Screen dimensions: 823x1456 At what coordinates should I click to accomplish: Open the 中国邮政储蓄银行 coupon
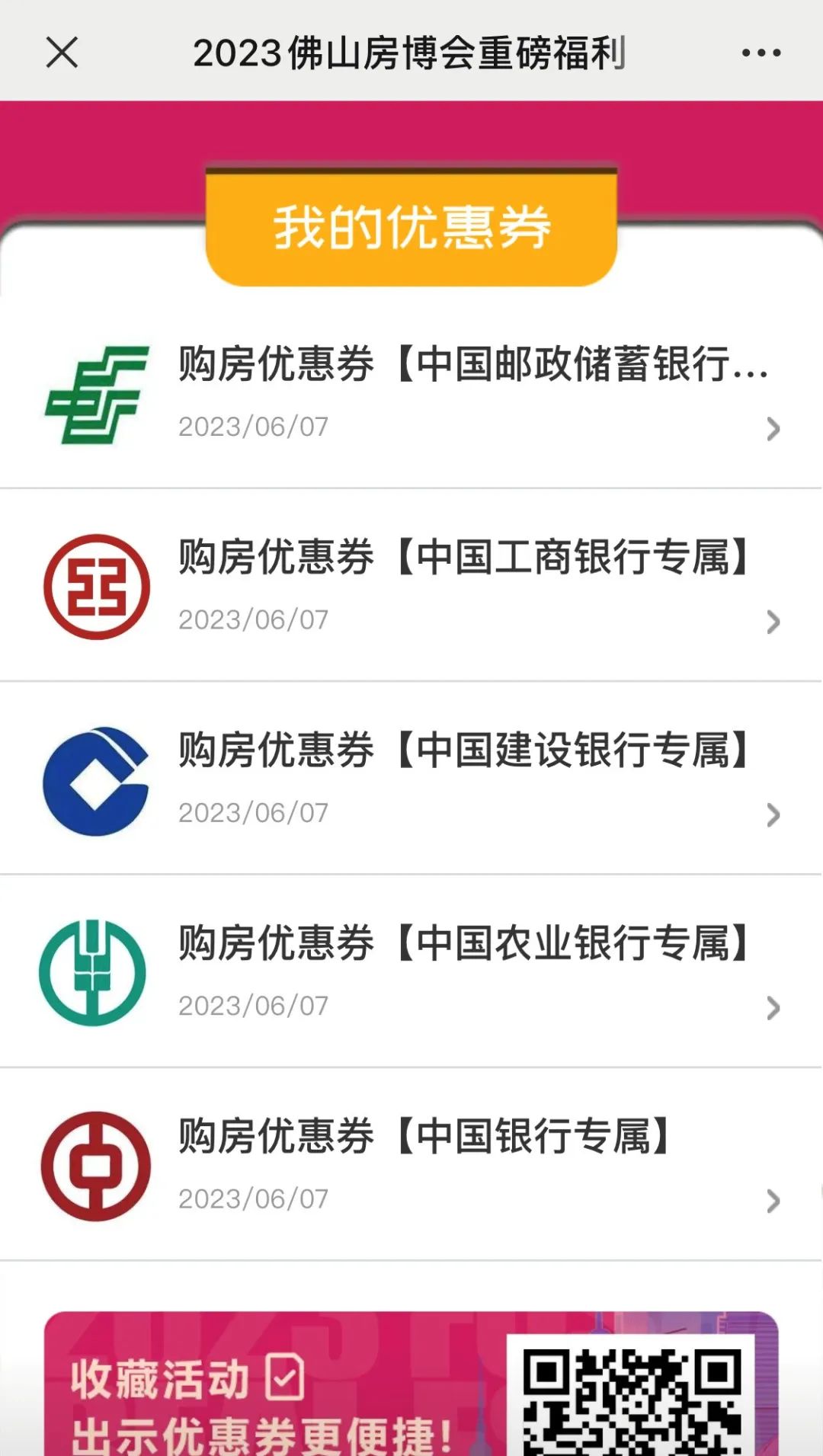(411, 393)
